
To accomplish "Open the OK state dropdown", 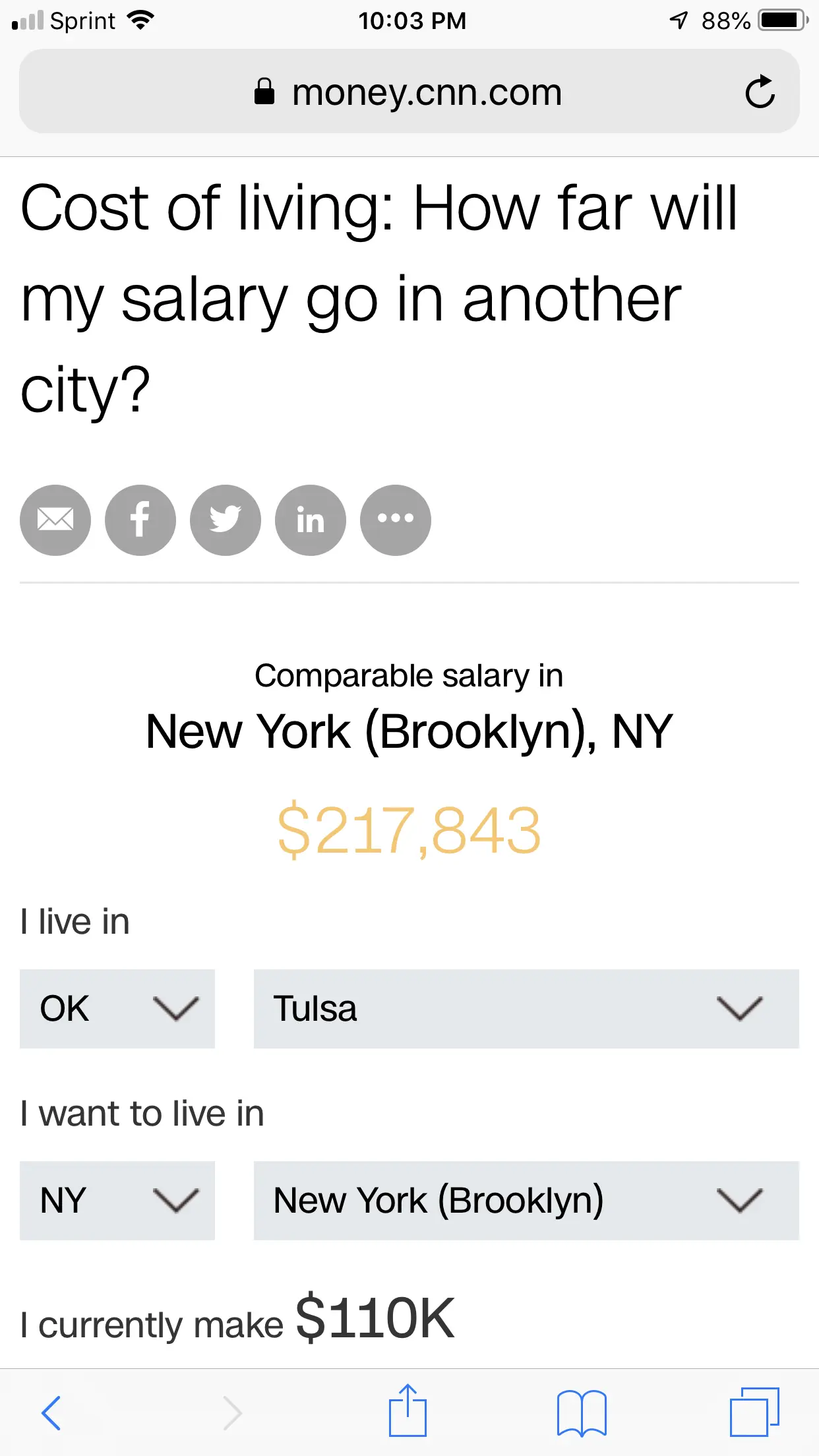I will [x=117, y=1009].
